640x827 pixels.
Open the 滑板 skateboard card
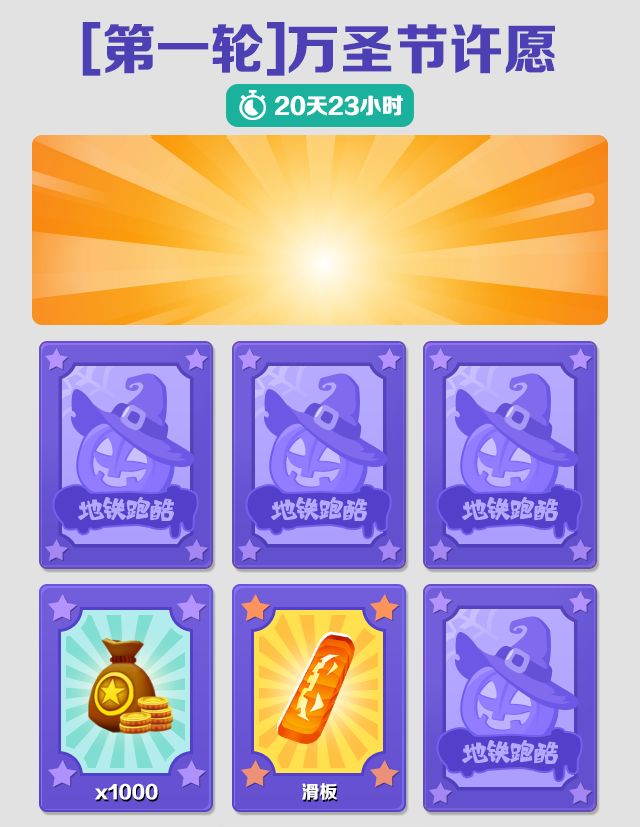click(x=319, y=697)
